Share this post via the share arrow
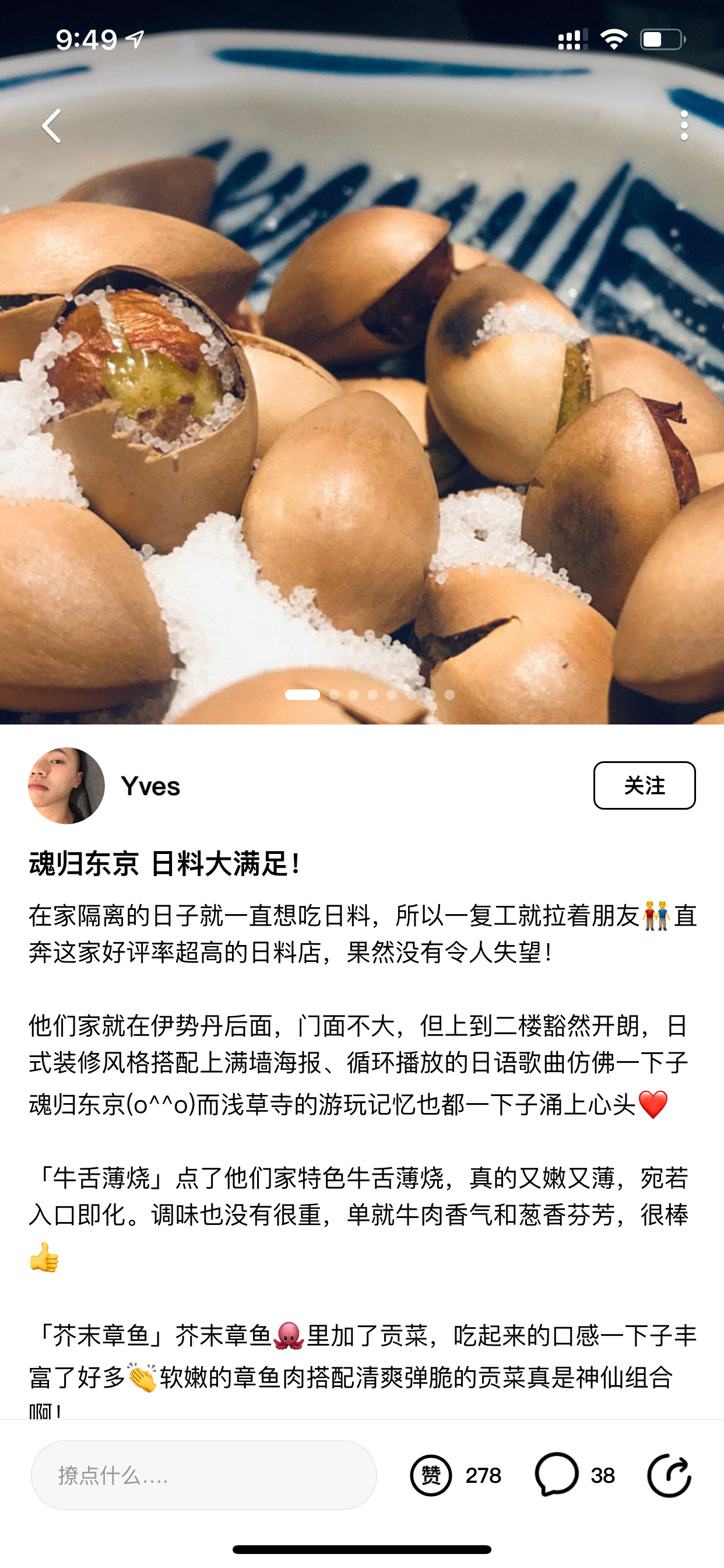 [669, 1475]
